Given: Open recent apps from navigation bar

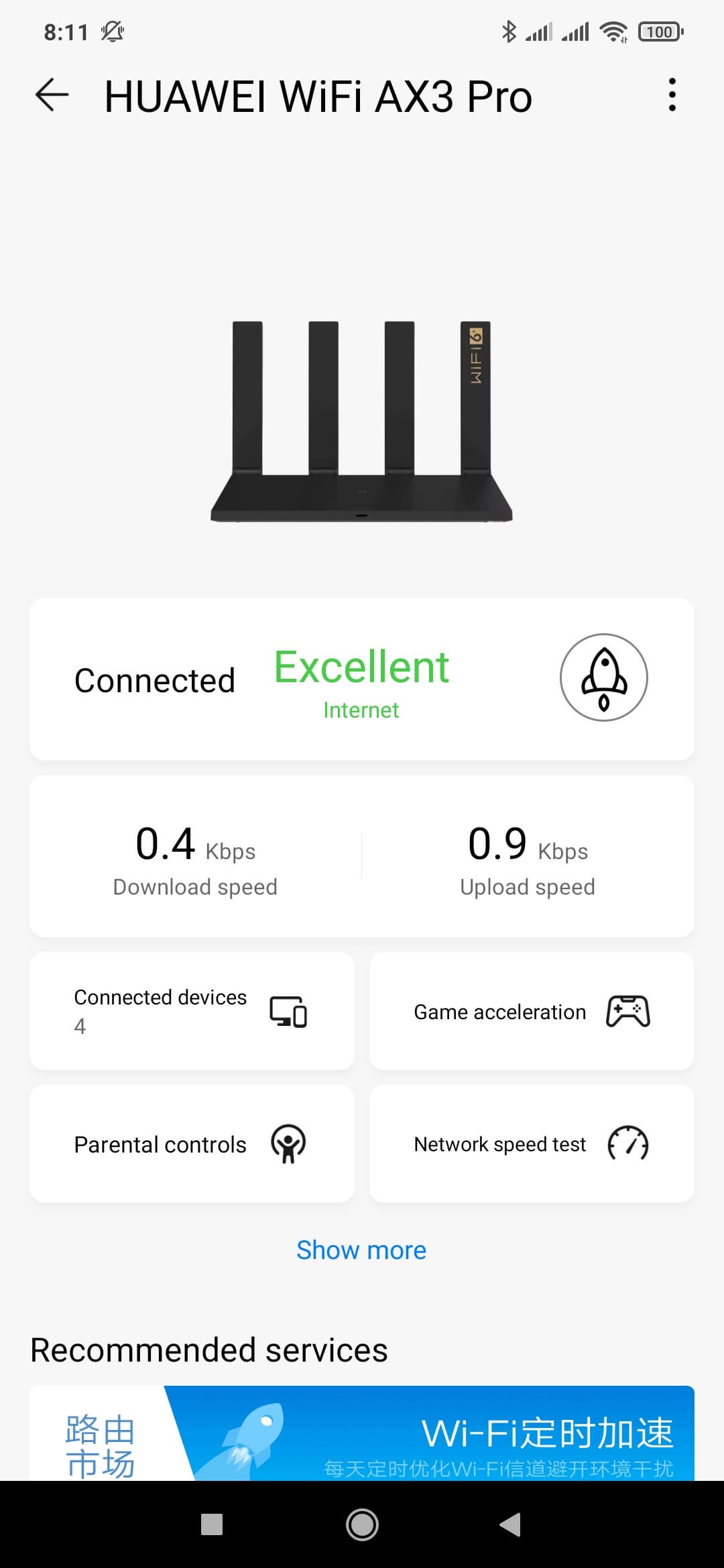Looking at the screenshot, I should point(212,1524).
